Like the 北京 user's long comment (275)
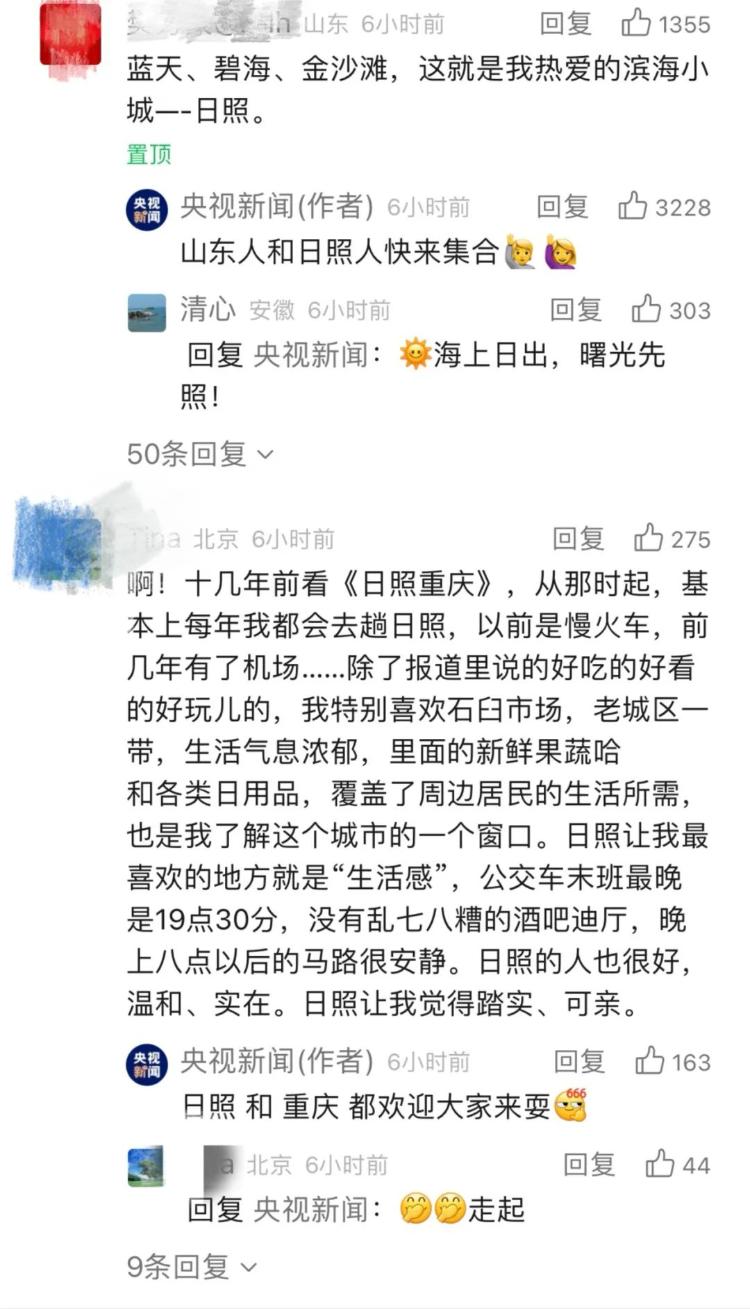This screenshot has width=750, height=1309. [x=649, y=538]
